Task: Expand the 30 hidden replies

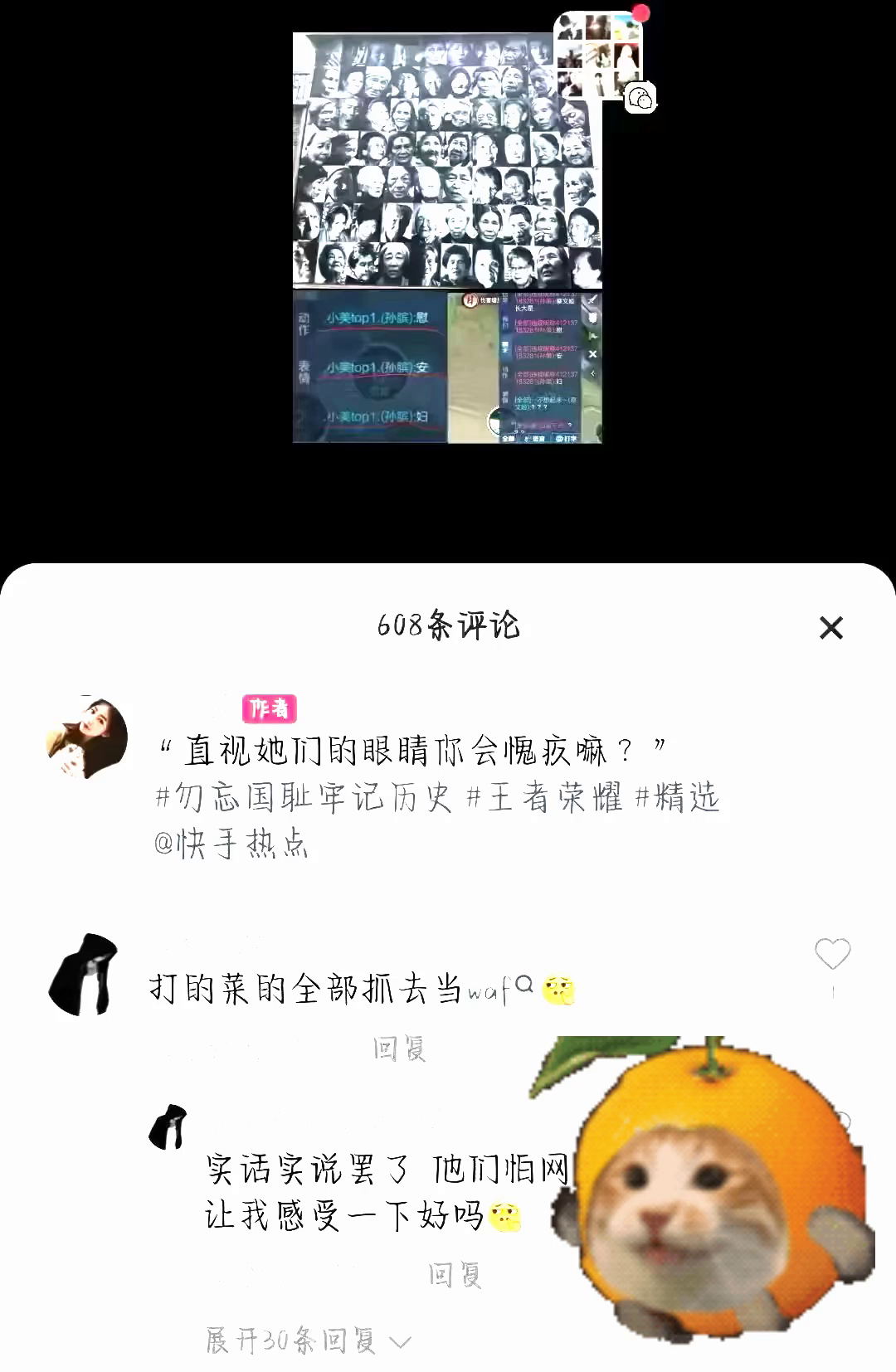Action: 308,1340
